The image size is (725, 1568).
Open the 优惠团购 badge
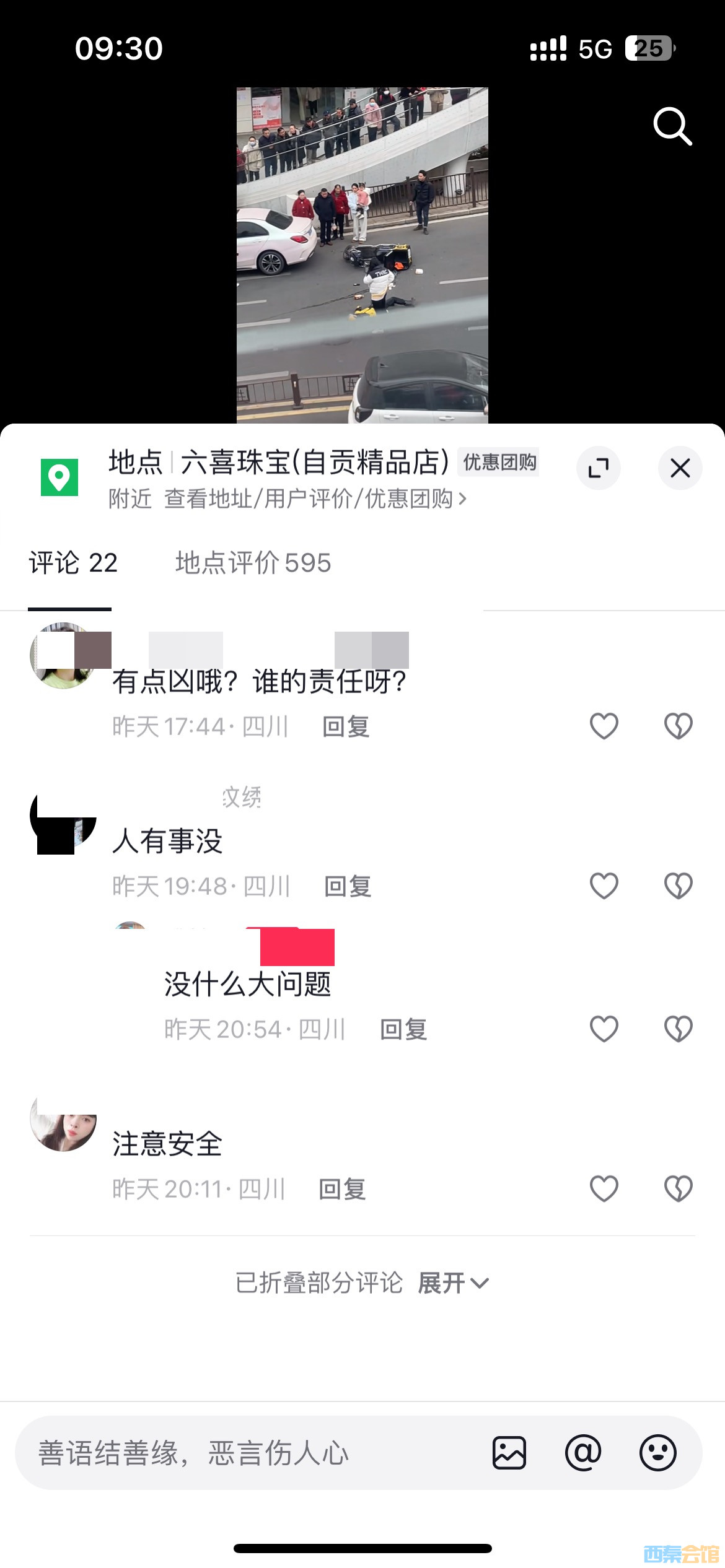(x=499, y=462)
